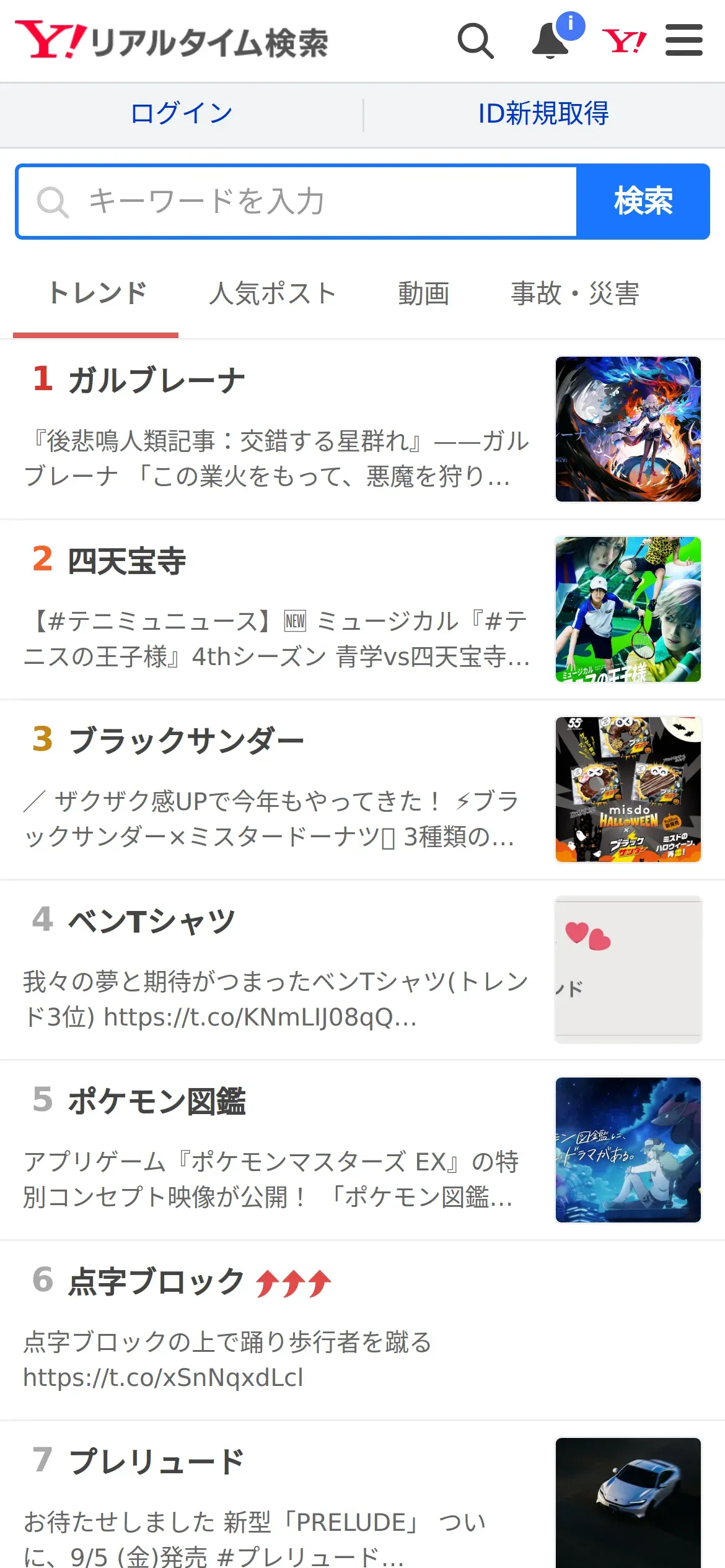Open the hamburger menu
This screenshot has width=725, height=1568.
click(683, 41)
